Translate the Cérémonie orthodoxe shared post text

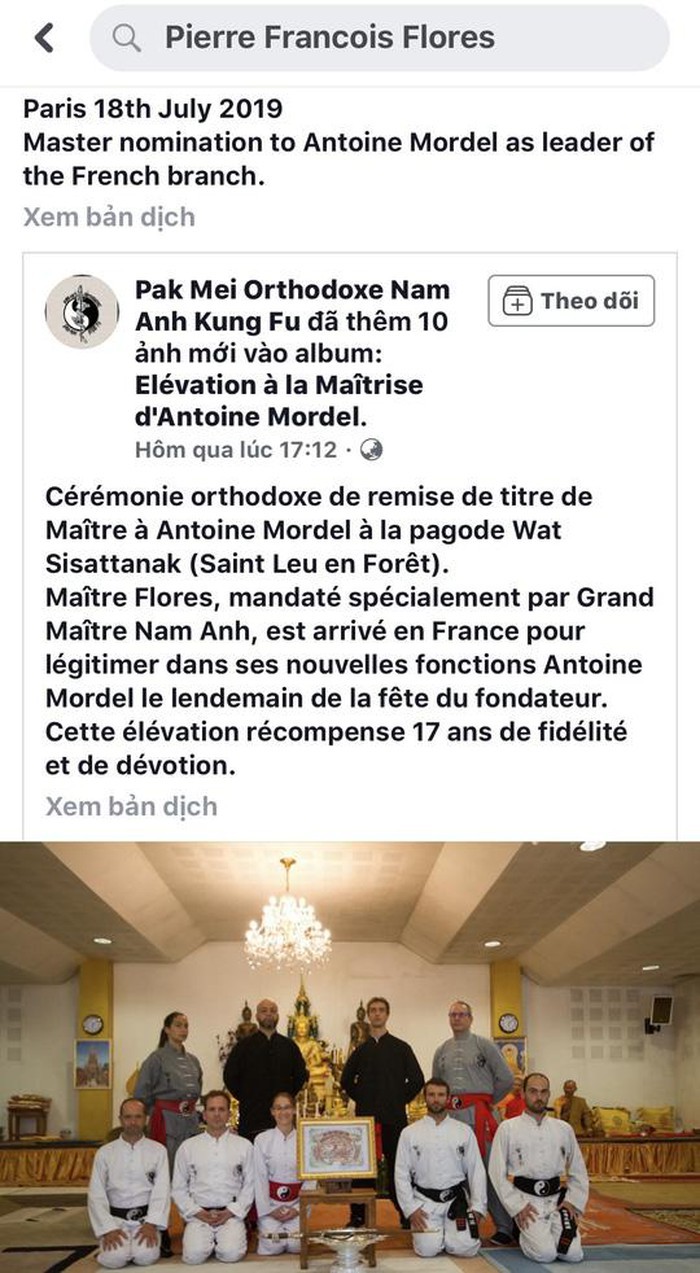click(131, 806)
